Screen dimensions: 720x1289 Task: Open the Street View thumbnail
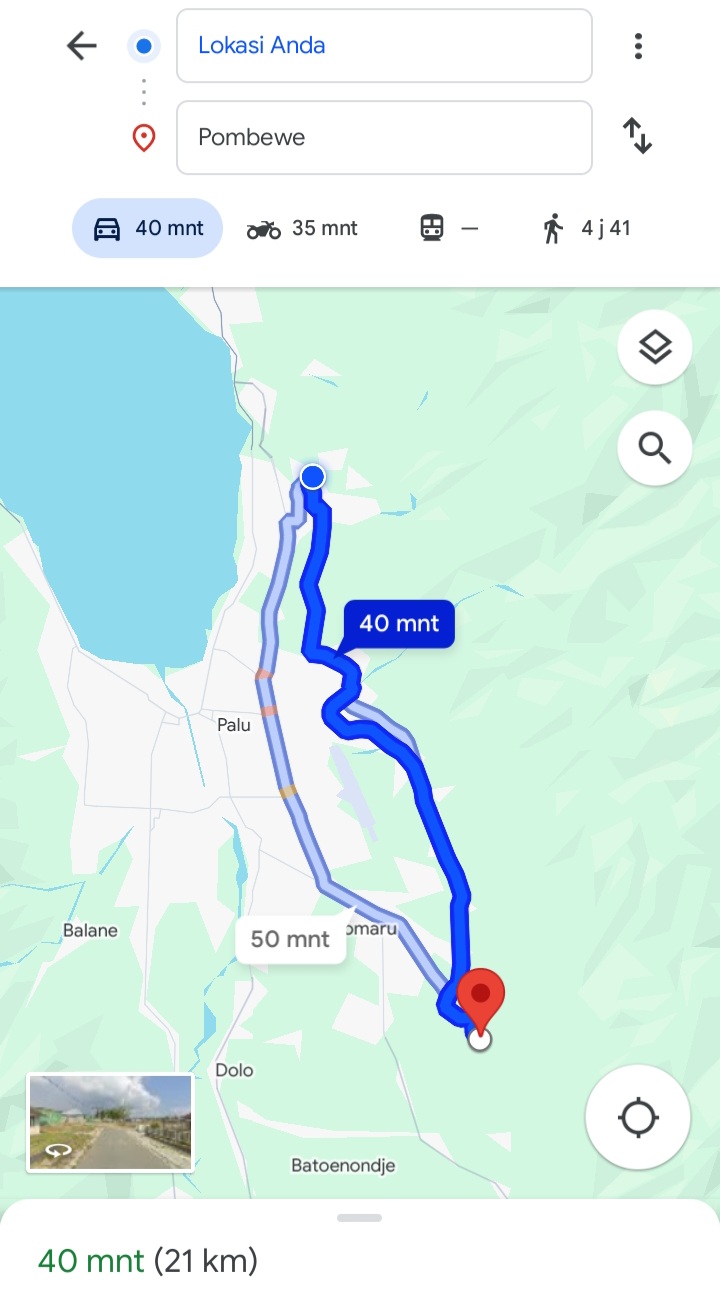[x=110, y=1122]
